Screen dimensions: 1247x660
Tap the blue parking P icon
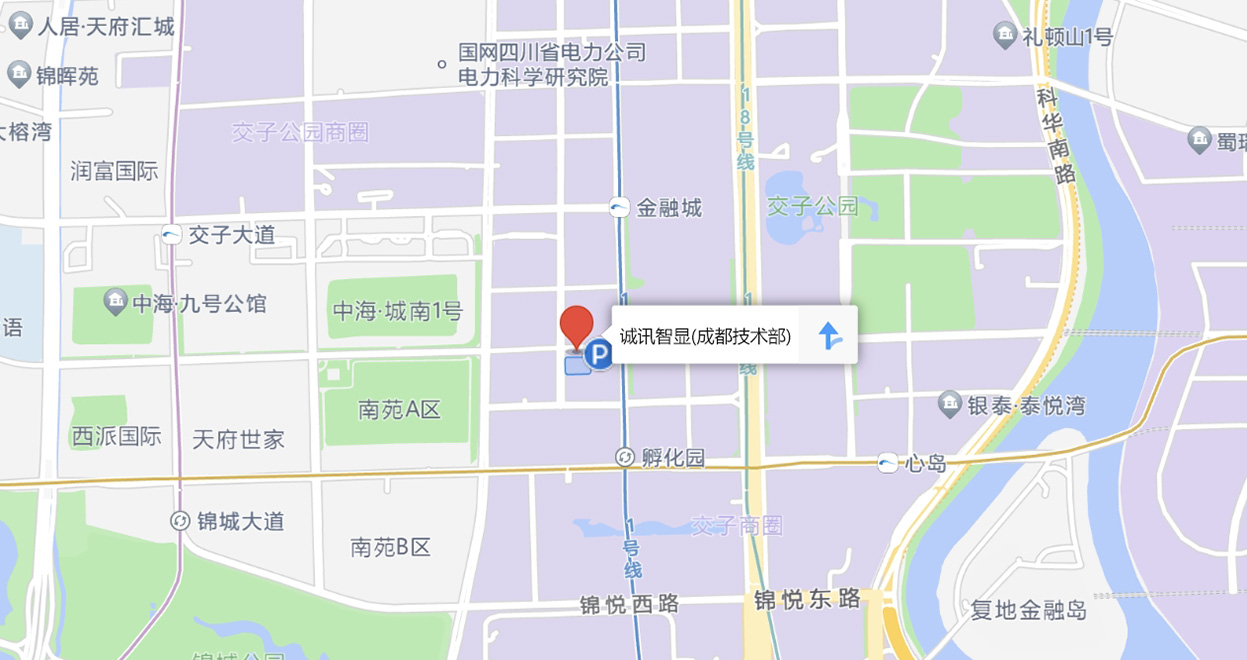599,352
